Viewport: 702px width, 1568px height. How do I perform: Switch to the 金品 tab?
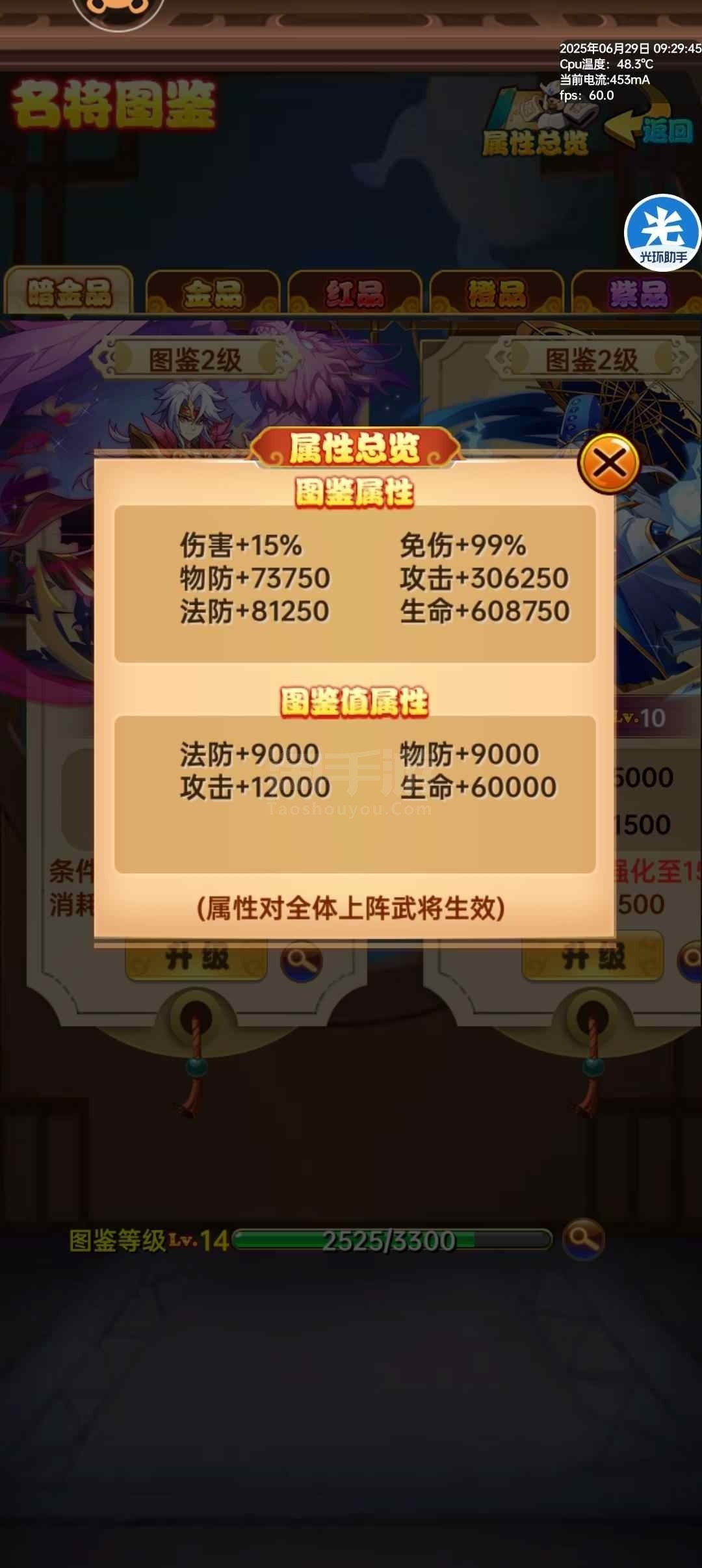[x=213, y=293]
